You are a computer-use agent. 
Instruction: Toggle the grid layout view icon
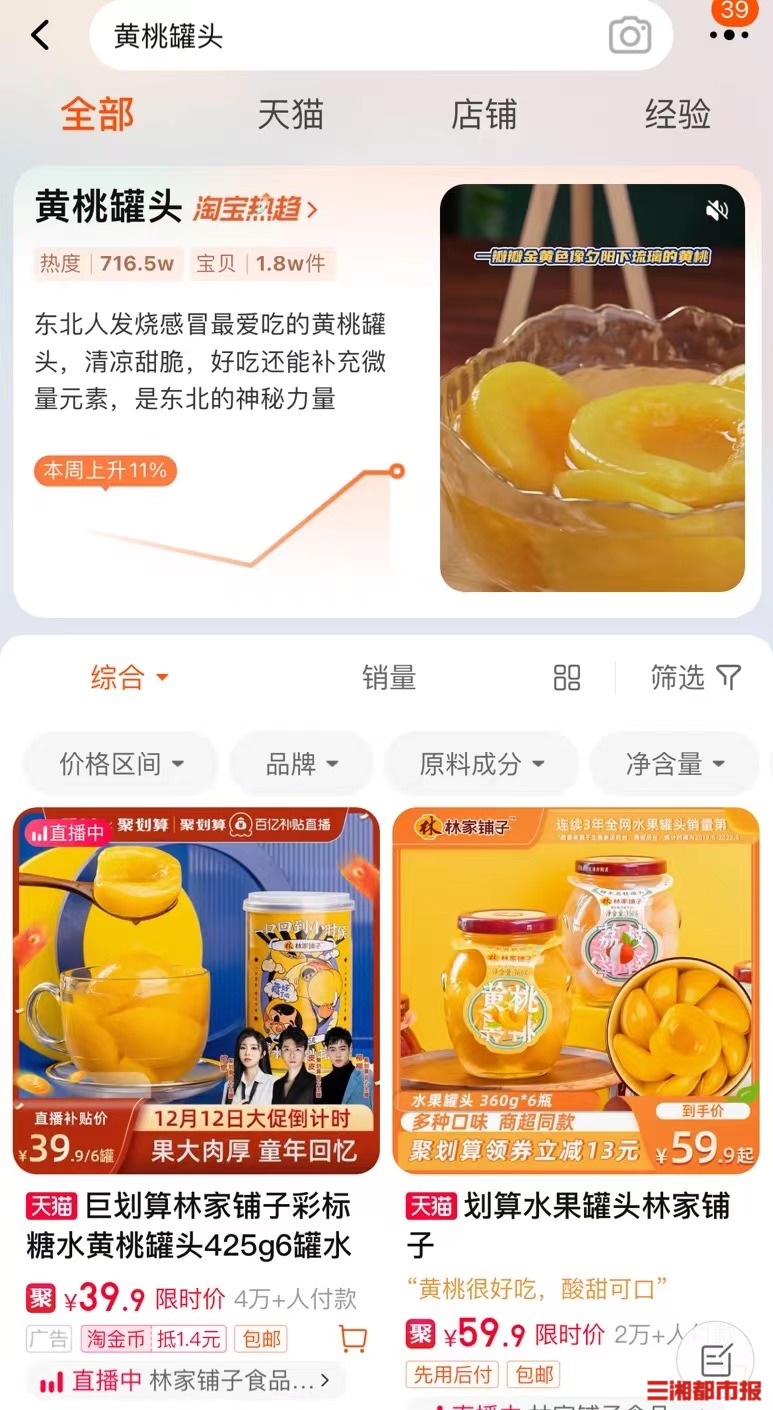tap(567, 678)
